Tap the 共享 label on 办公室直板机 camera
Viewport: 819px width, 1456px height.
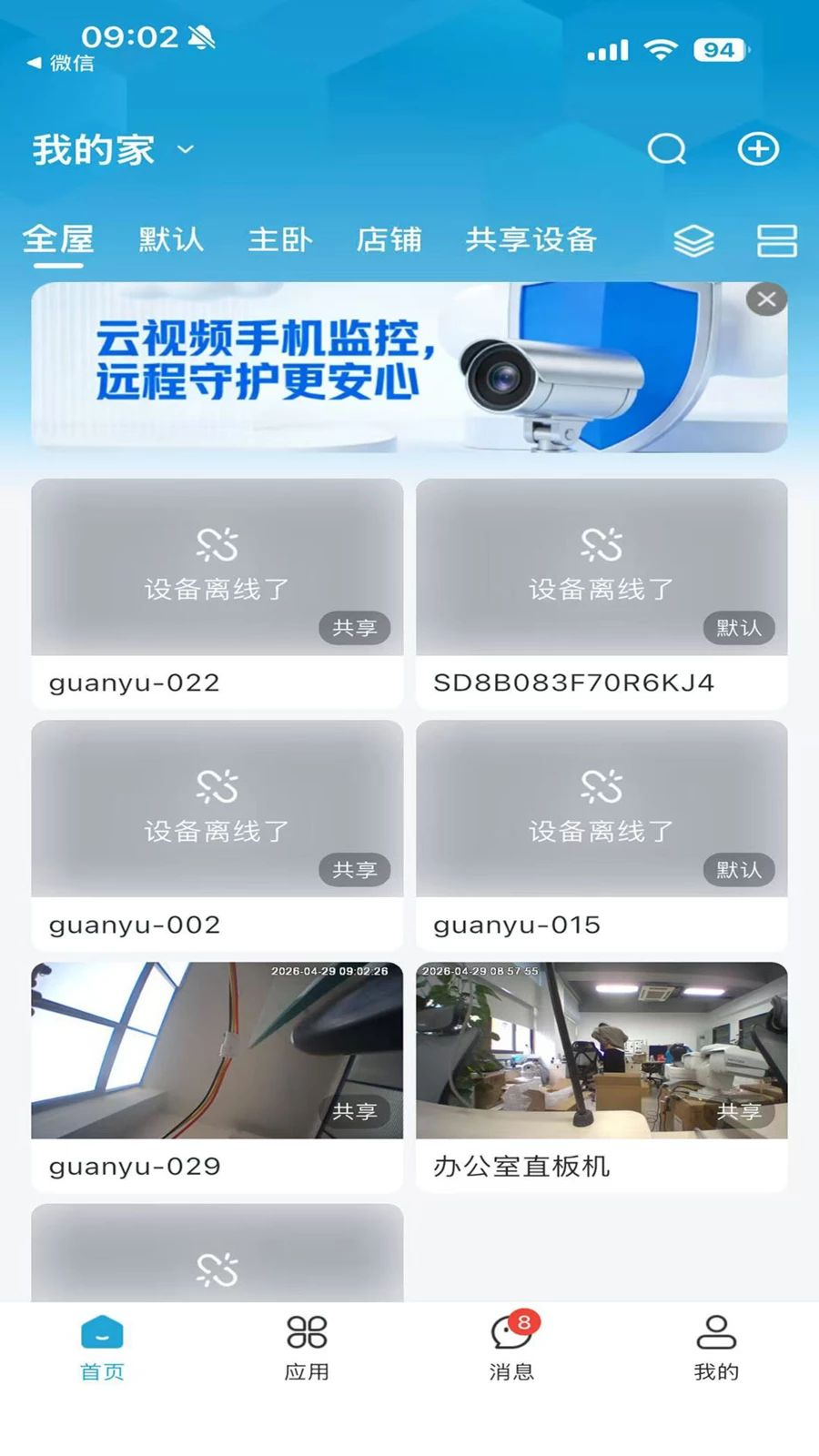pos(740,1111)
